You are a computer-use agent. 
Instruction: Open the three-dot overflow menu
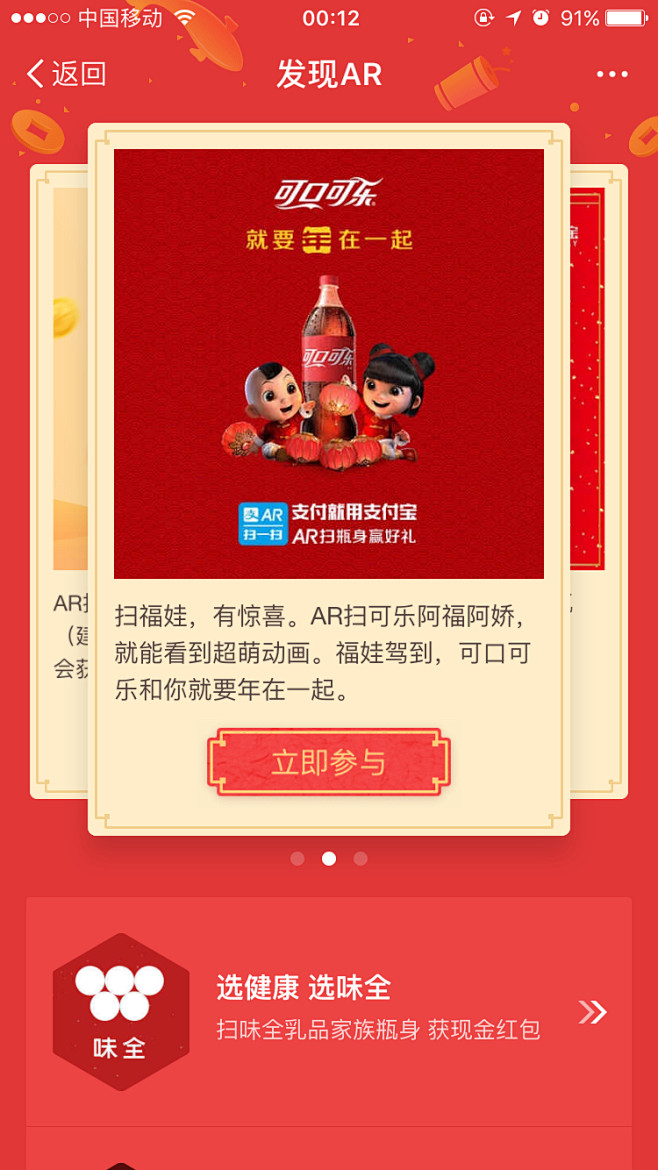coord(612,75)
